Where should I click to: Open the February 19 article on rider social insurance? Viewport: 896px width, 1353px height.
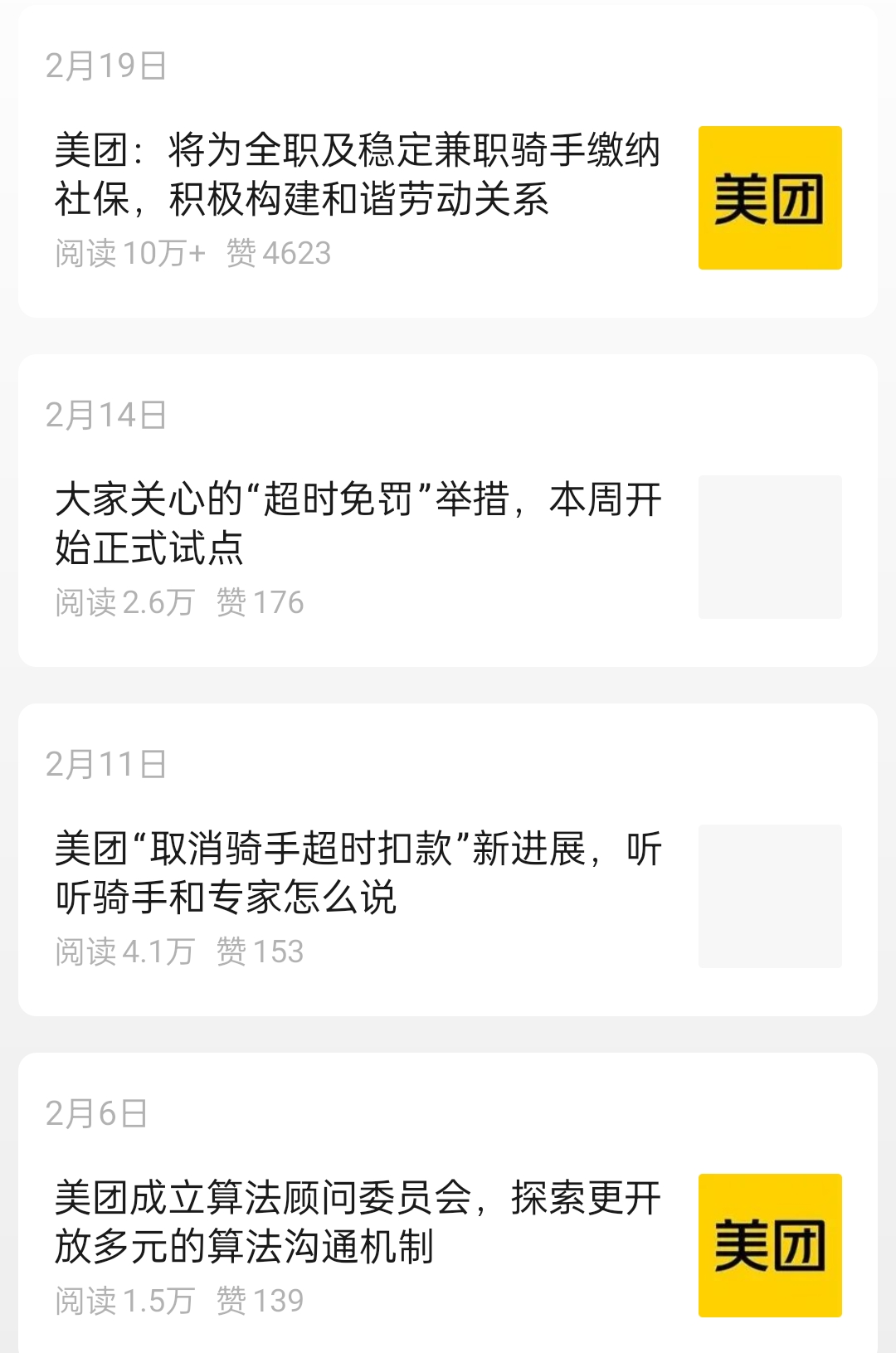pos(358,175)
